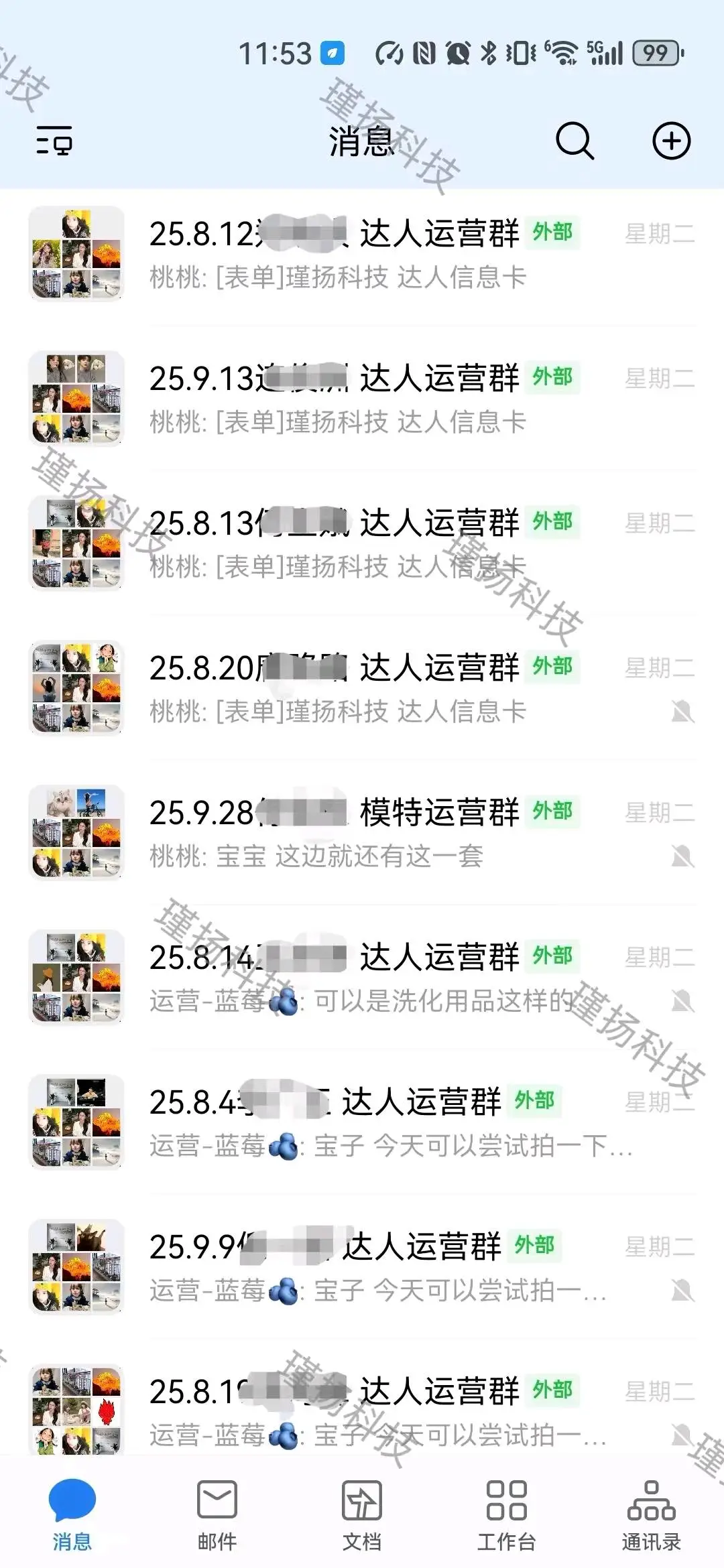This screenshot has width=724, height=1568.
Task: Open the 25.9.9 达人运营群 chat
Action: coord(362,1267)
